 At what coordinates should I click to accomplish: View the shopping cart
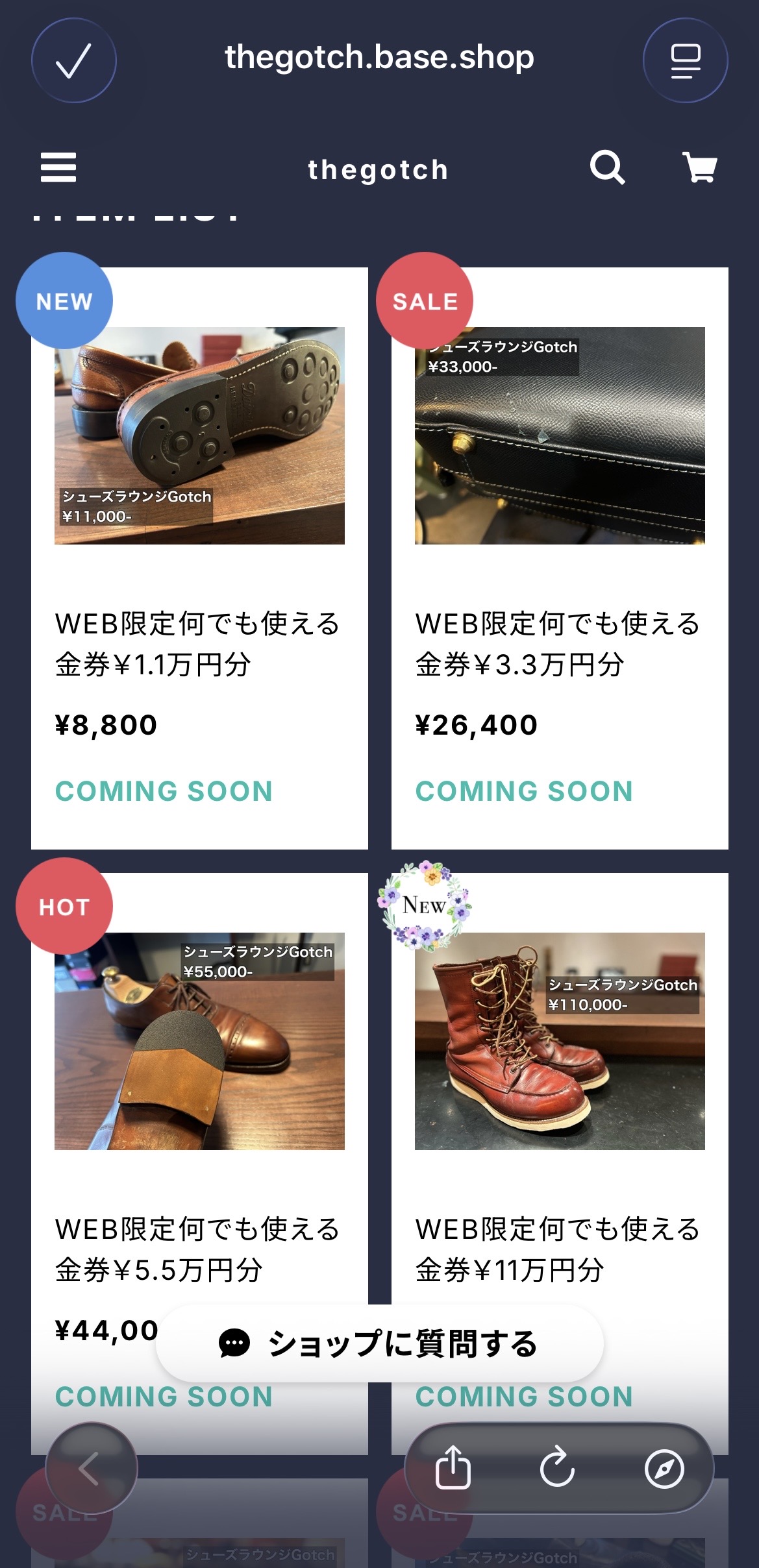(x=699, y=167)
